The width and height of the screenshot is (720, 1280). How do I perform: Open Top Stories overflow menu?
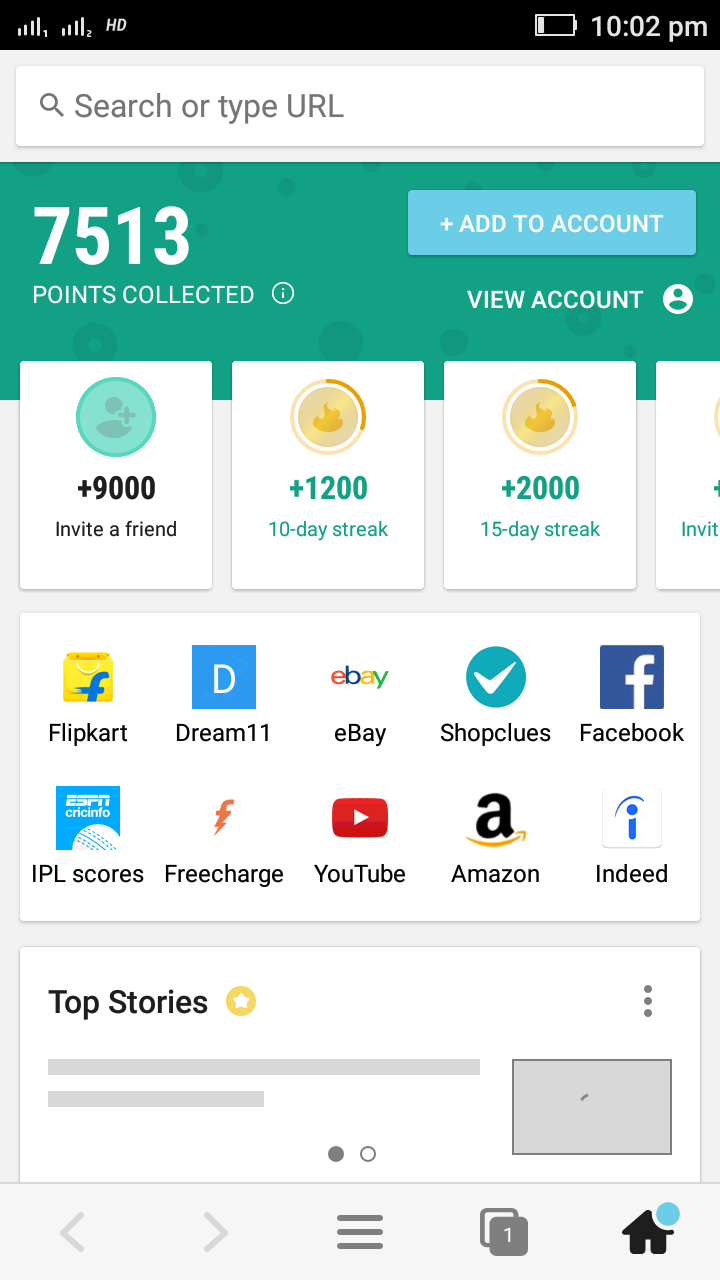[x=648, y=1001]
